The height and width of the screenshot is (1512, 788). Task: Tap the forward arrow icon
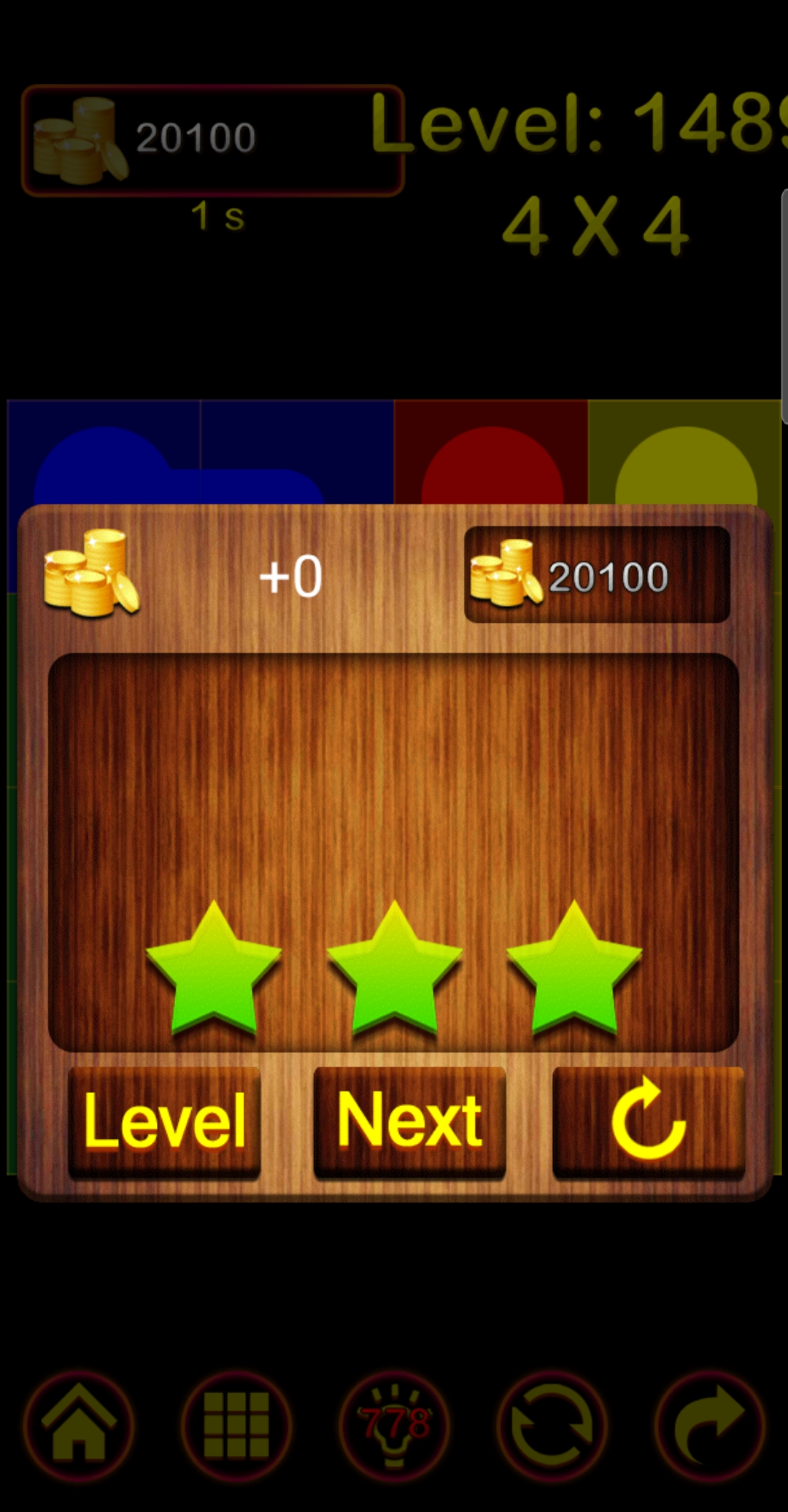point(709,1425)
